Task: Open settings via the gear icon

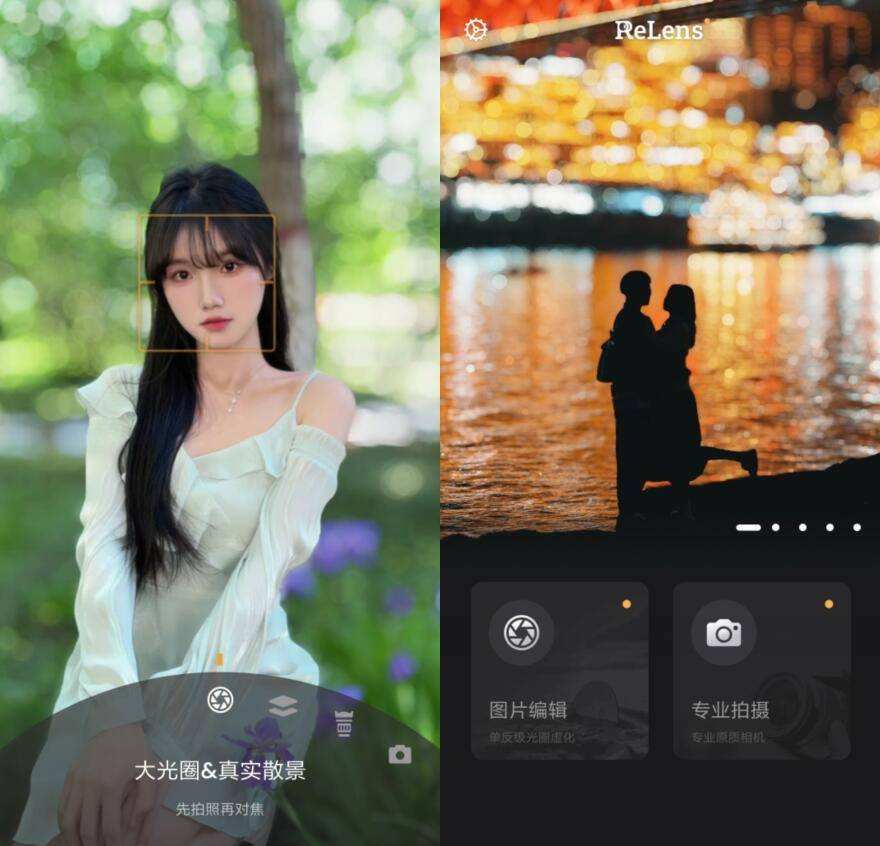Action: click(476, 30)
